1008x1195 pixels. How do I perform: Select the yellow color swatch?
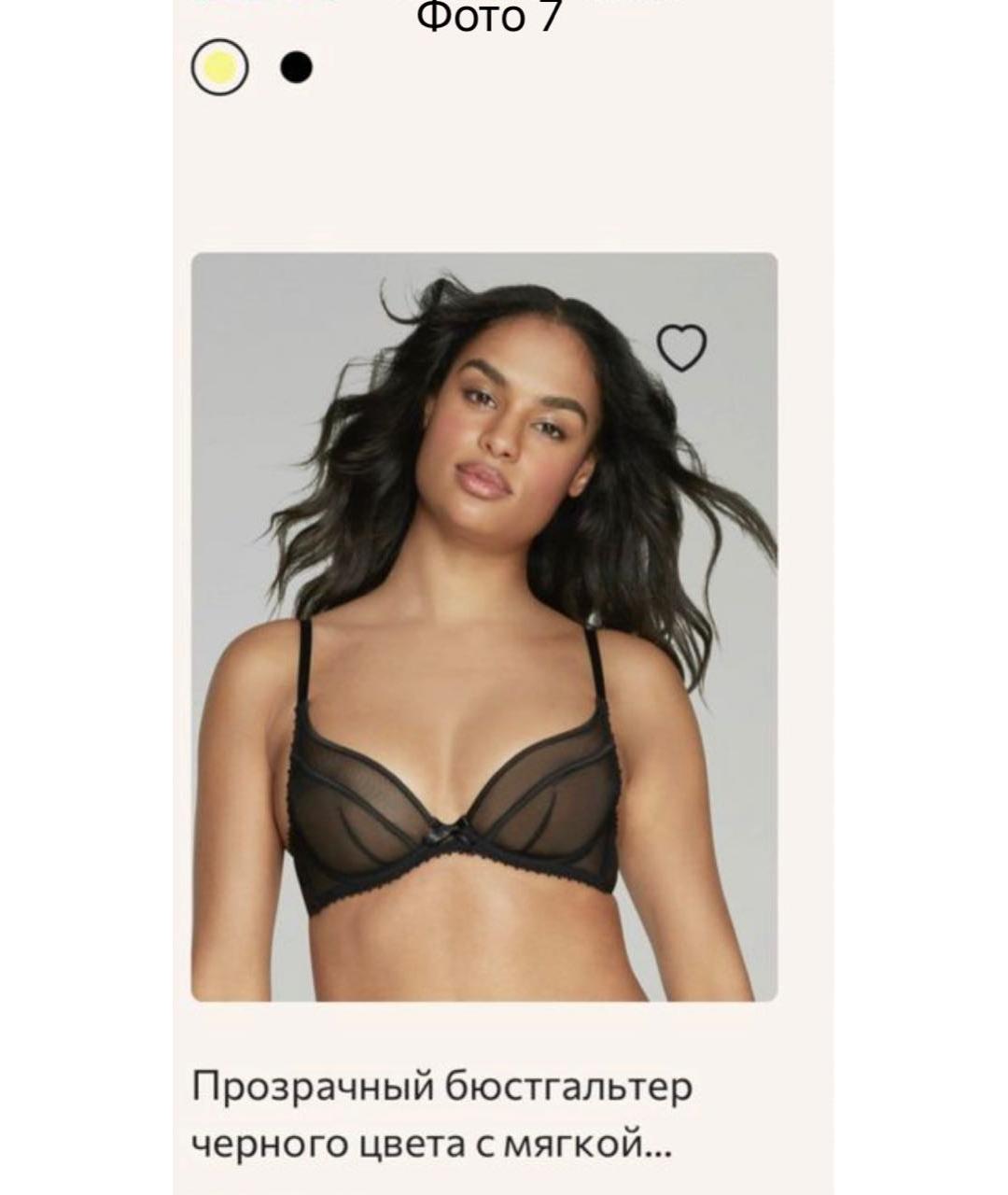pos(220,67)
